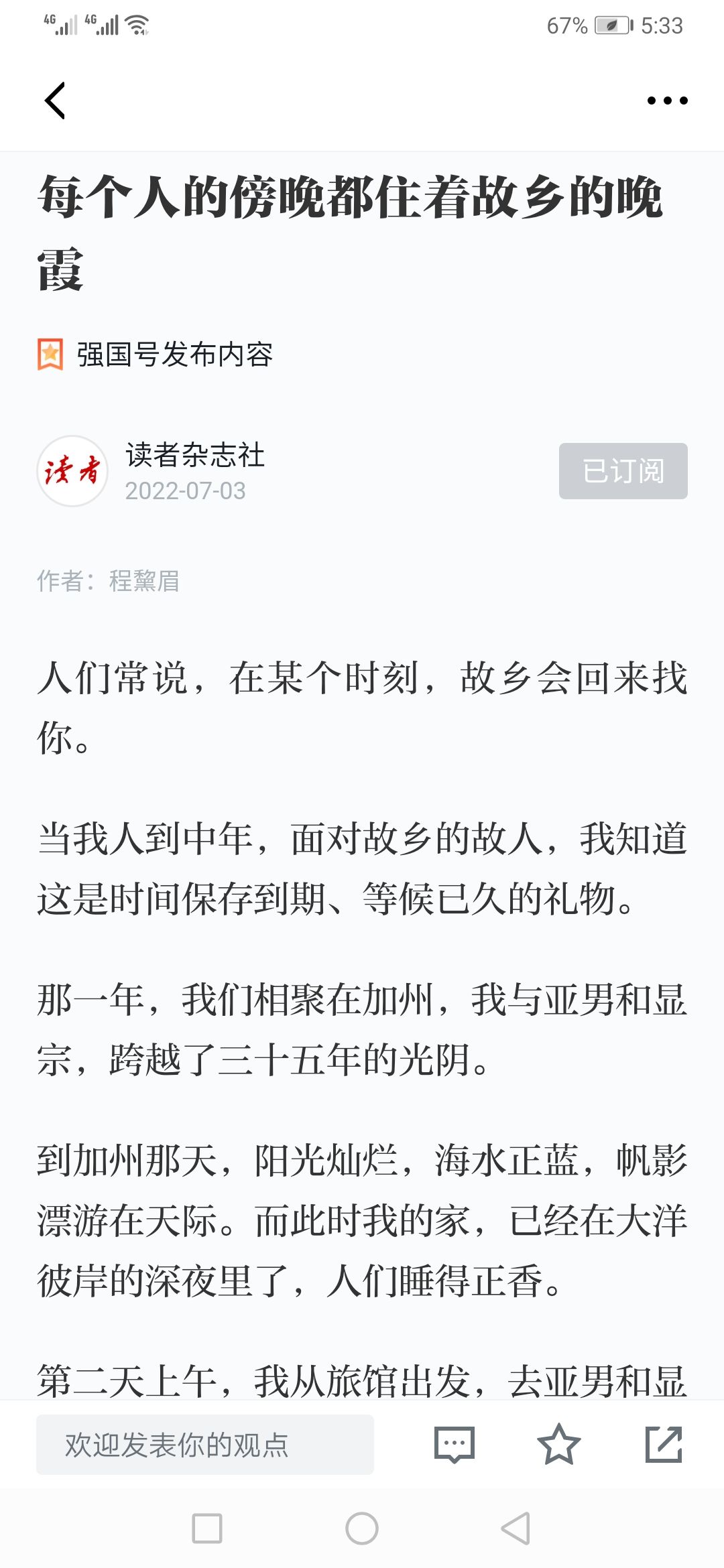The height and width of the screenshot is (1568, 724).
Task: Go back using the top-left arrow
Action: pos(55,101)
